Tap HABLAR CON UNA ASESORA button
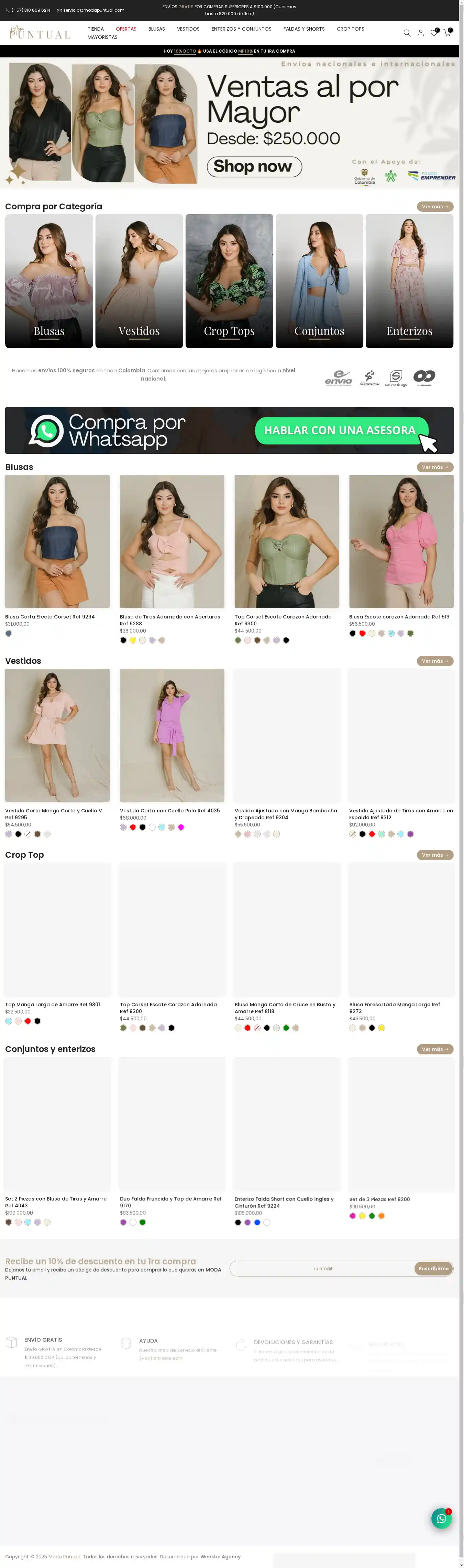The image size is (464, 1568). coord(340,430)
